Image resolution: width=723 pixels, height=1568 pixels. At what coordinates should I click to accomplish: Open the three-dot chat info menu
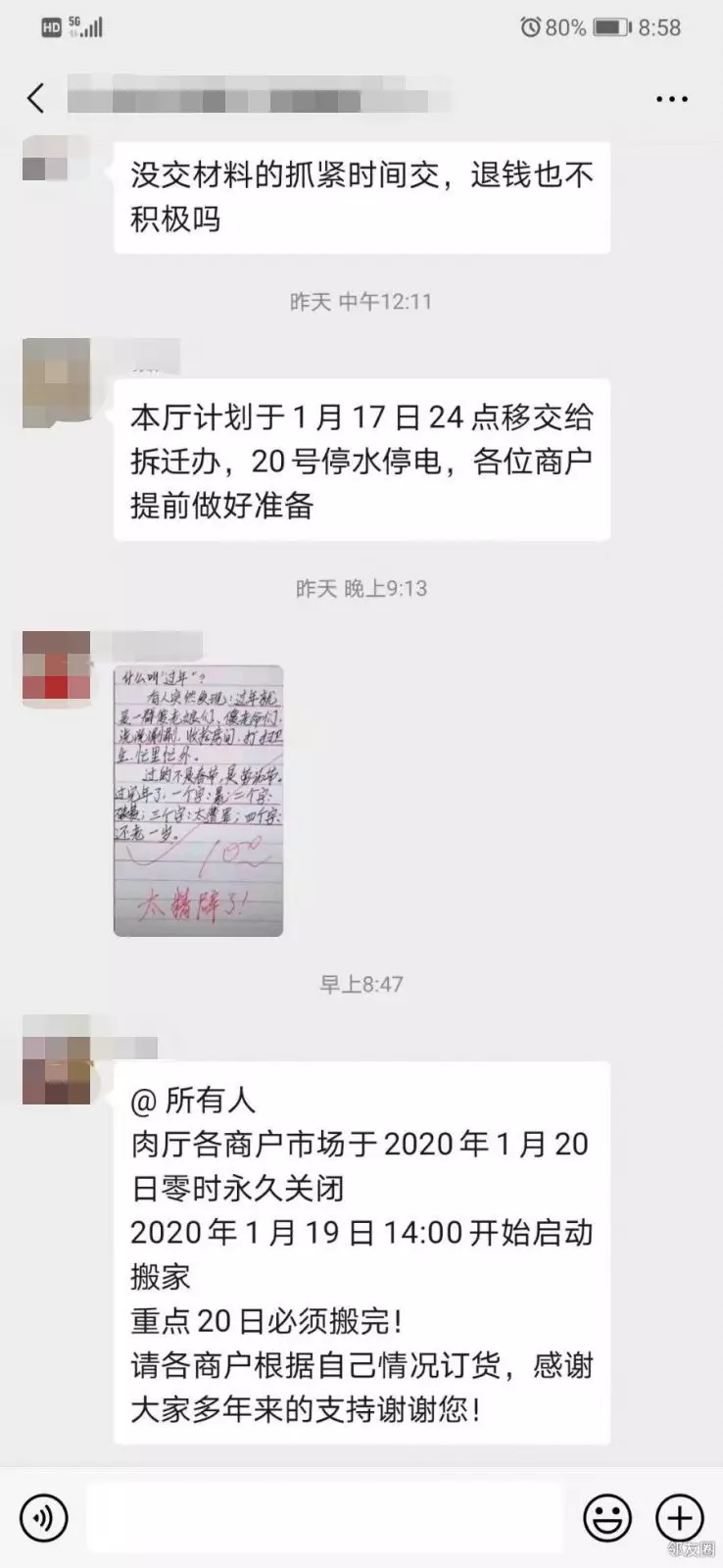pos(671,99)
